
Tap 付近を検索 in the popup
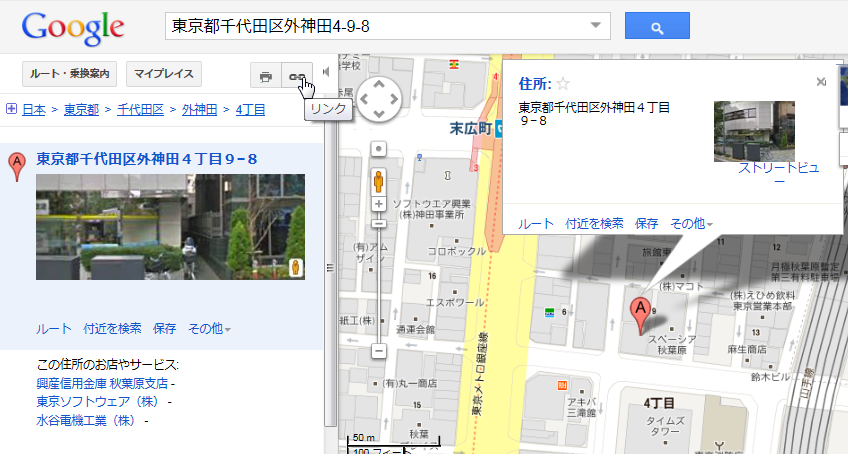coord(594,224)
